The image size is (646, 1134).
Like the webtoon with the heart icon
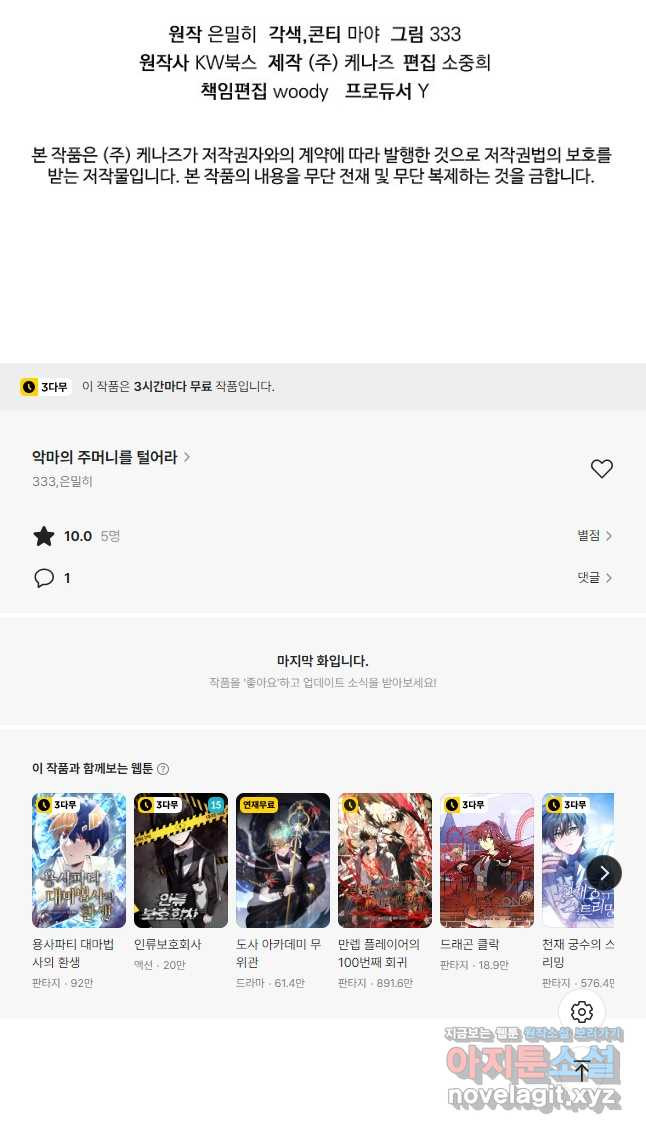(x=601, y=468)
